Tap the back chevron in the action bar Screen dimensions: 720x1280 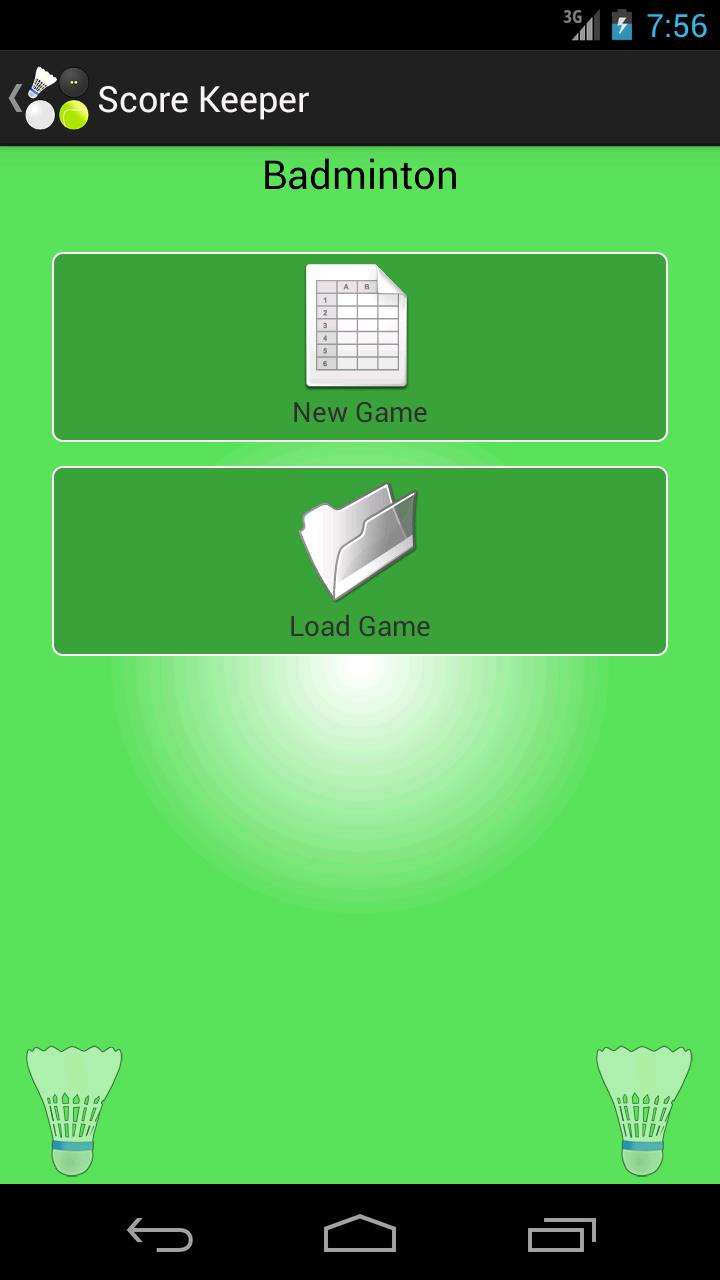pyautogui.click(x=14, y=98)
